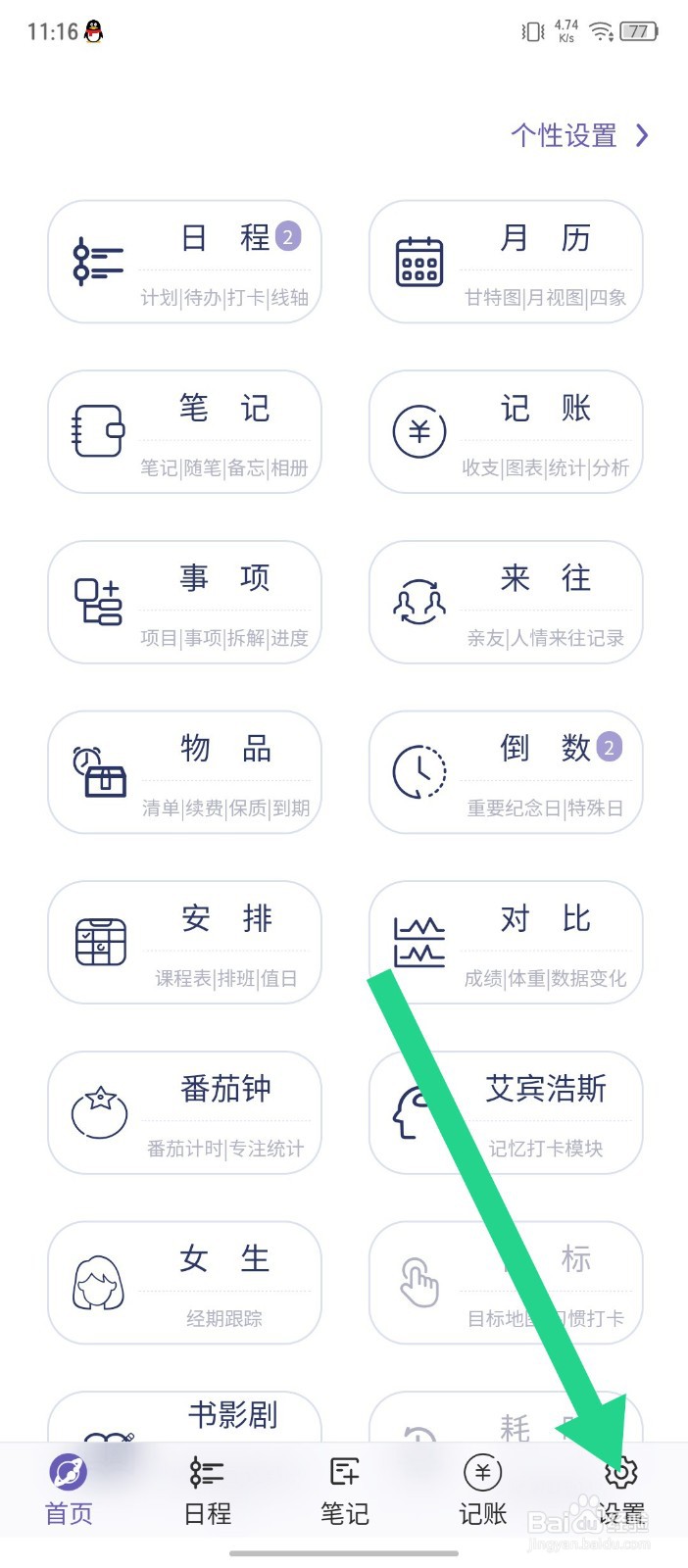The image size is (688, 1568).
Task: Open the 倒数 countdown card
Action: 506,772
